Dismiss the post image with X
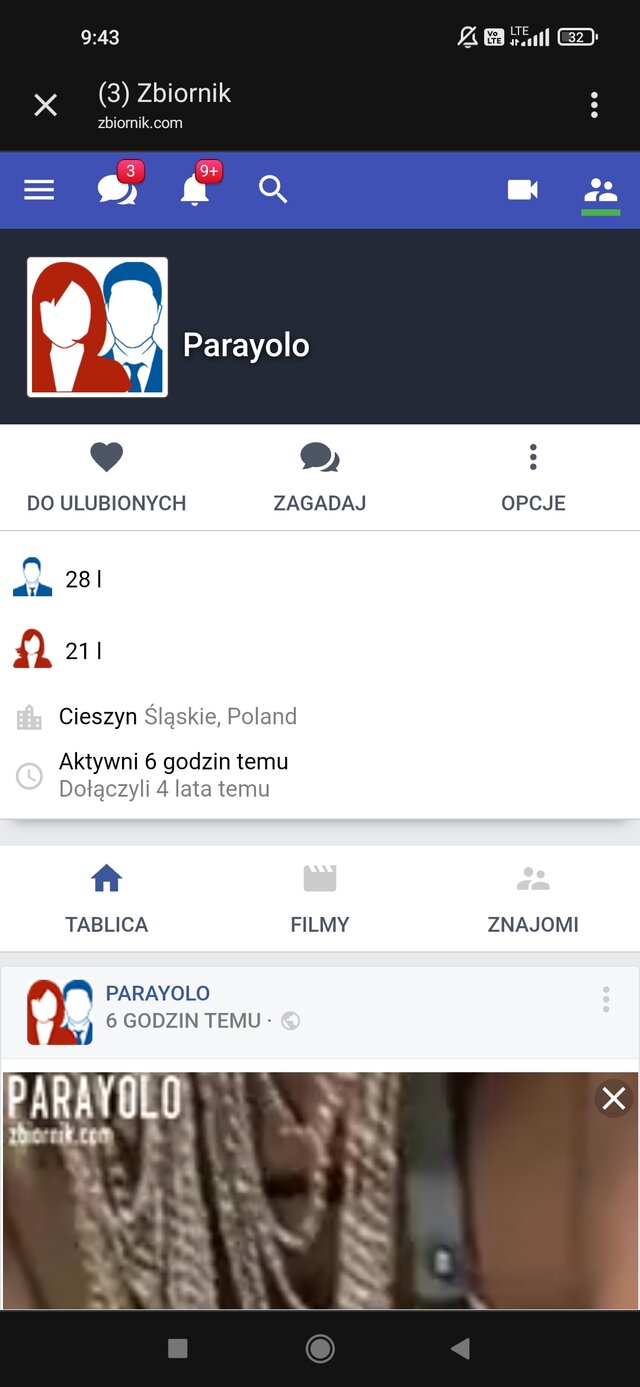The height and width of the screenshot is (1387, 640). pos(613,1099)
